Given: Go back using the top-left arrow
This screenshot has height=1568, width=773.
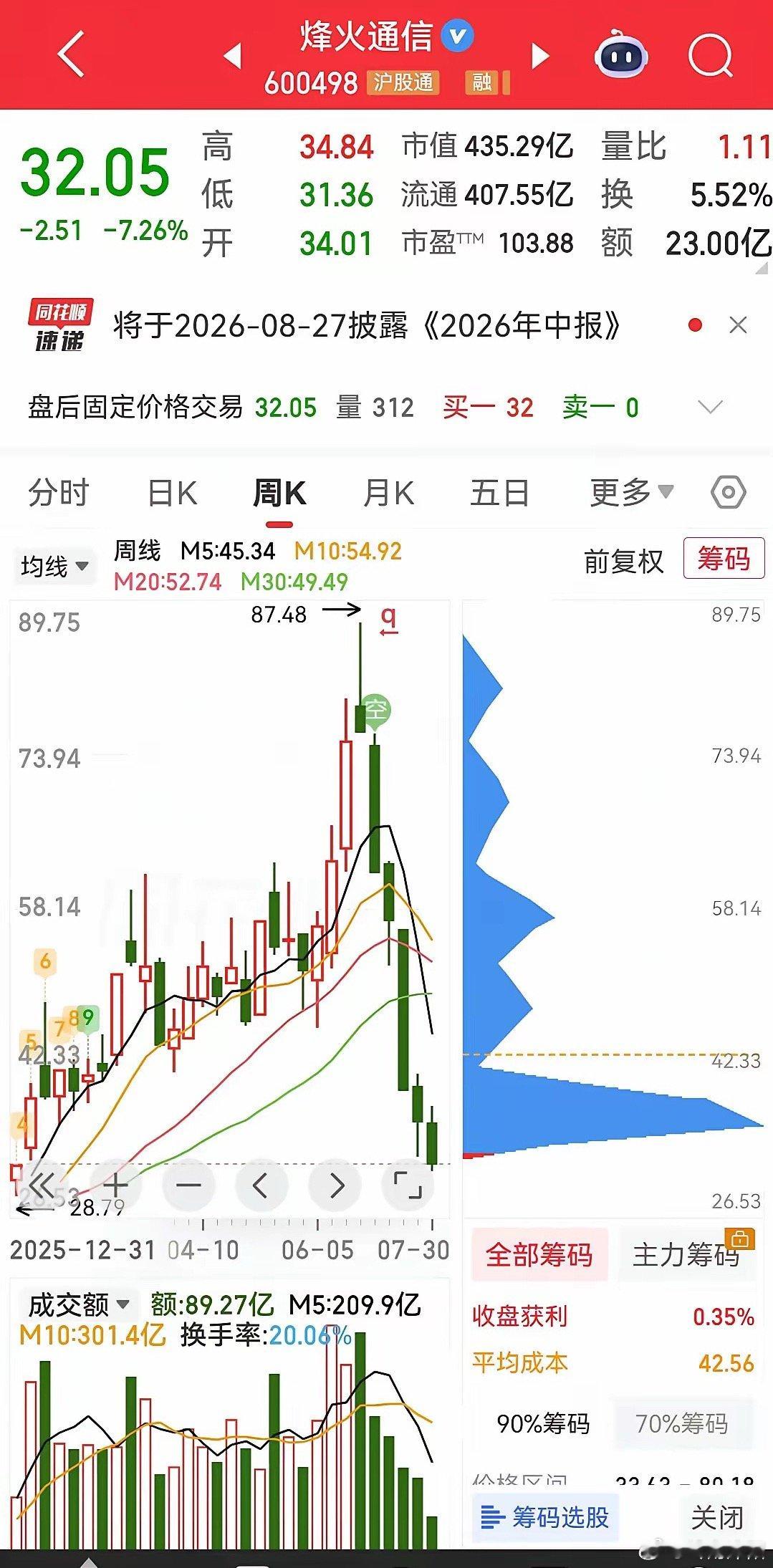Looking at the screenshot, I should [x=72, y=54].
